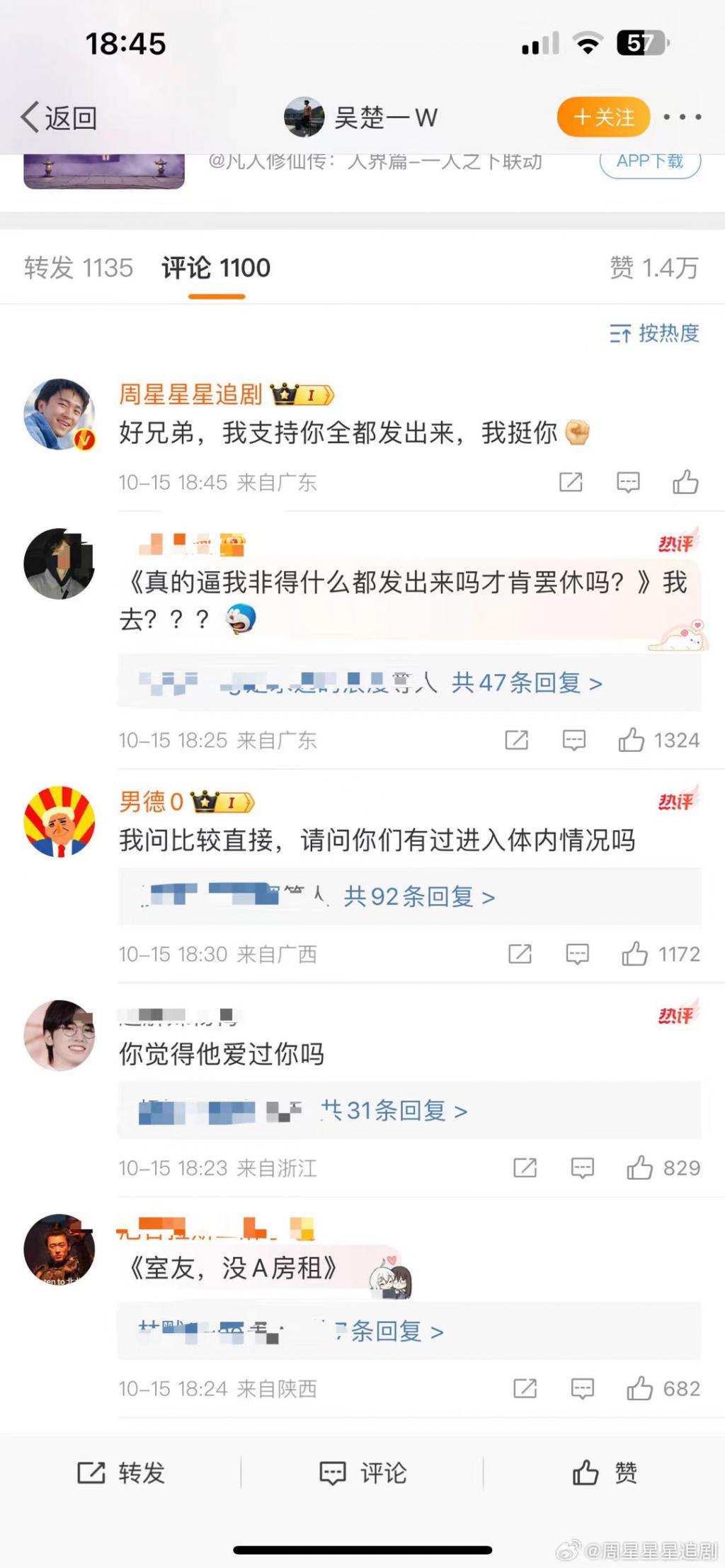Expand 共92条回复 replies
The image size is (725, 1568).
[419, 897]
